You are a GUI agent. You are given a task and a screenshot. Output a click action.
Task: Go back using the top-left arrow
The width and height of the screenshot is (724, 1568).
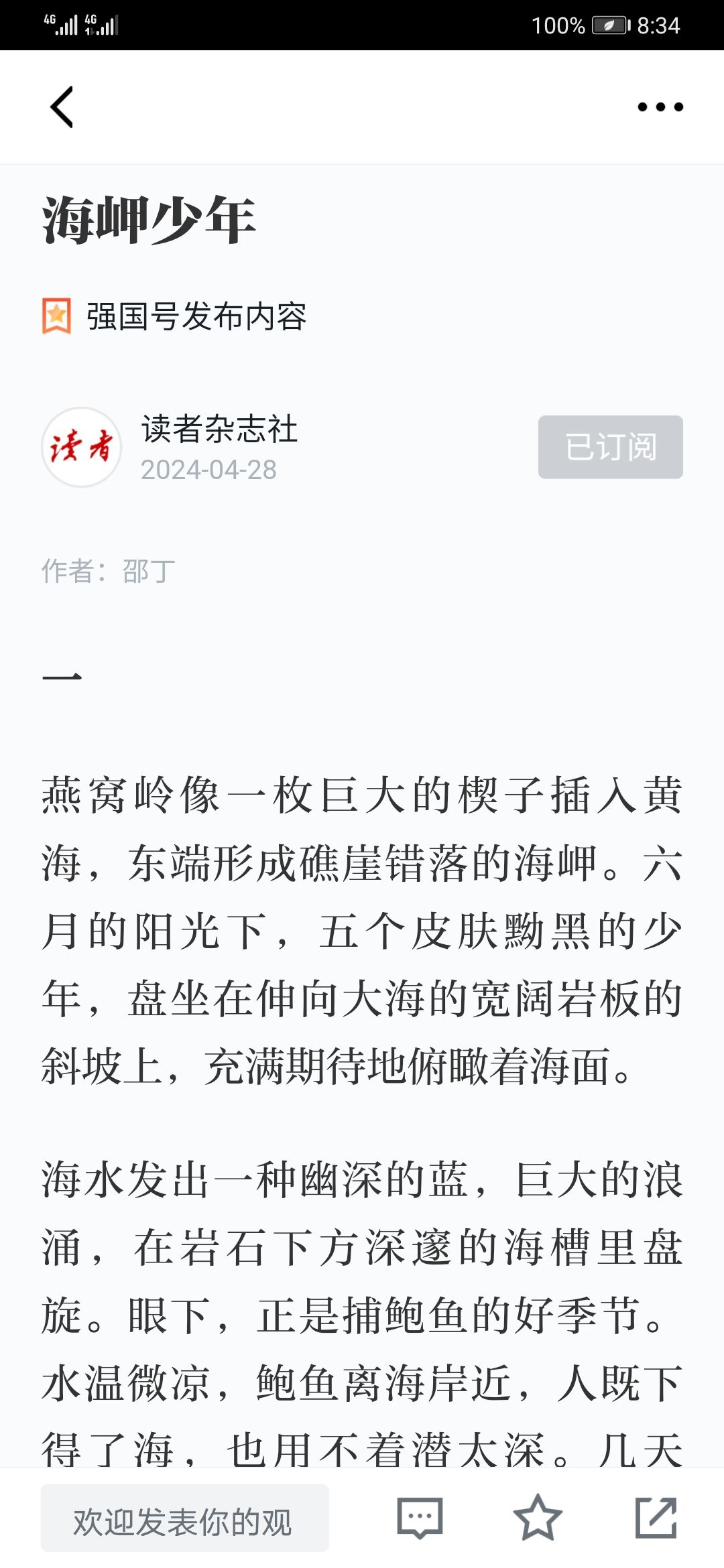tap(62, 107)
